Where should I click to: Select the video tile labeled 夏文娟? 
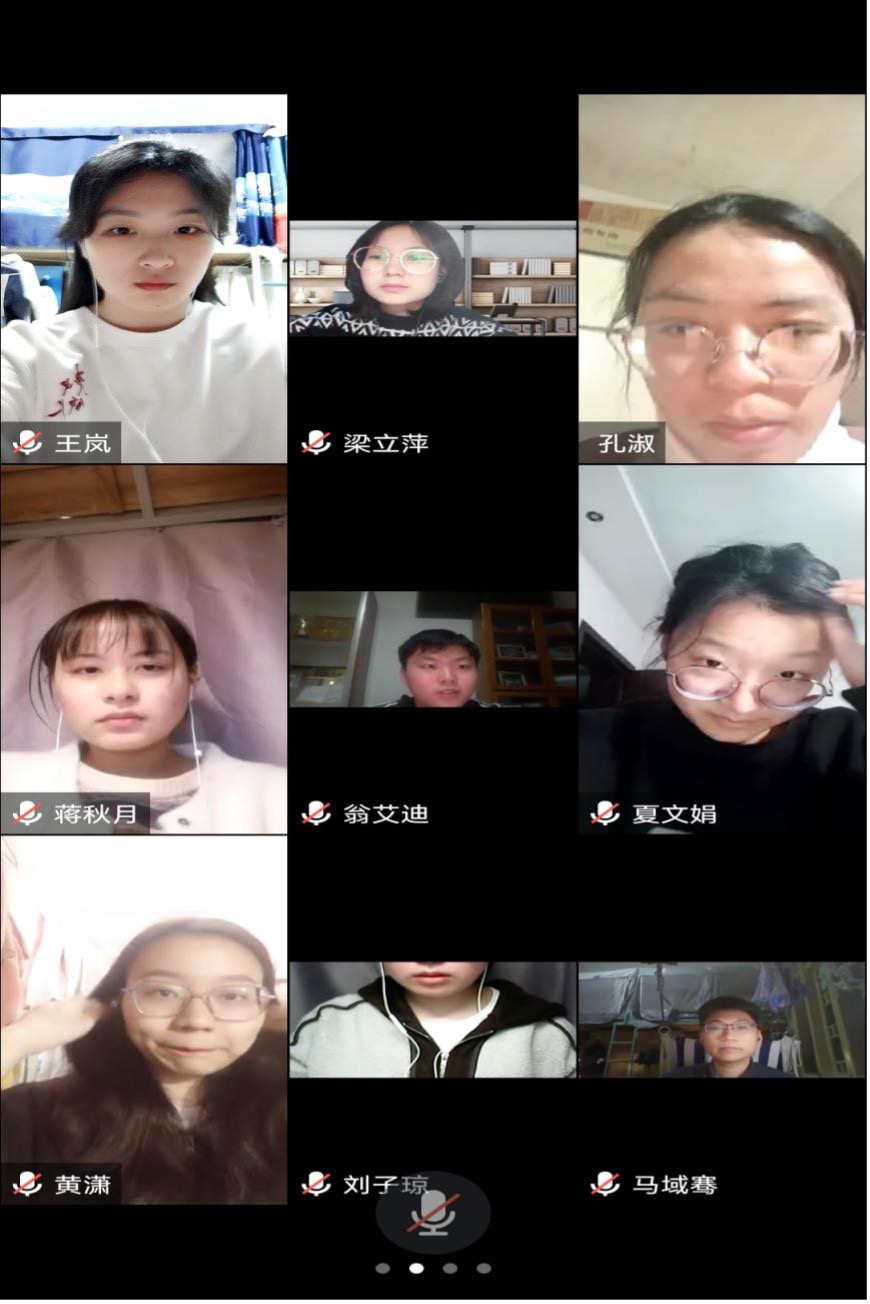721,648
